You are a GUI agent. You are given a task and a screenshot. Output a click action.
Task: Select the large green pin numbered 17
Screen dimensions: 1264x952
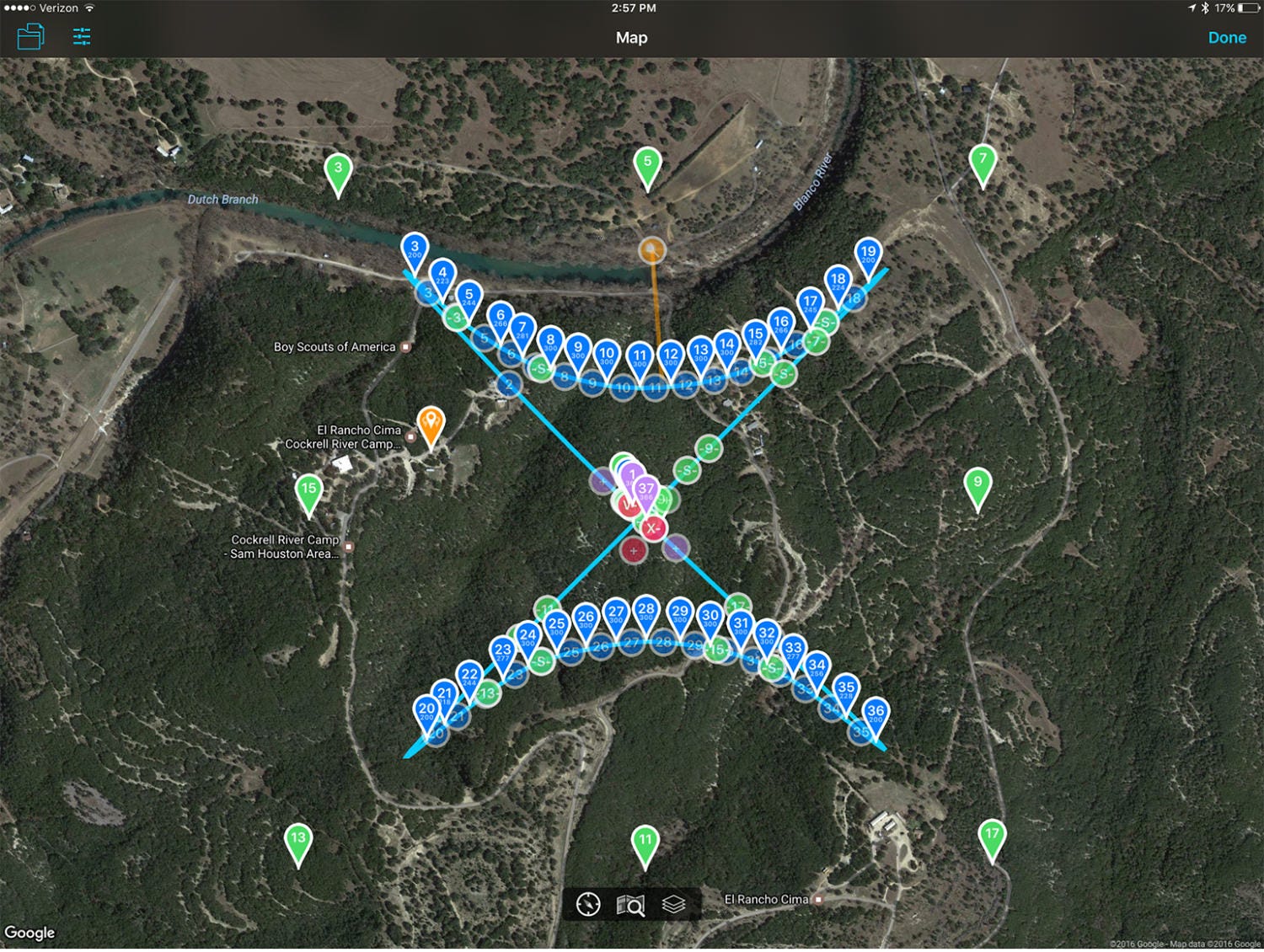point(992,836)
